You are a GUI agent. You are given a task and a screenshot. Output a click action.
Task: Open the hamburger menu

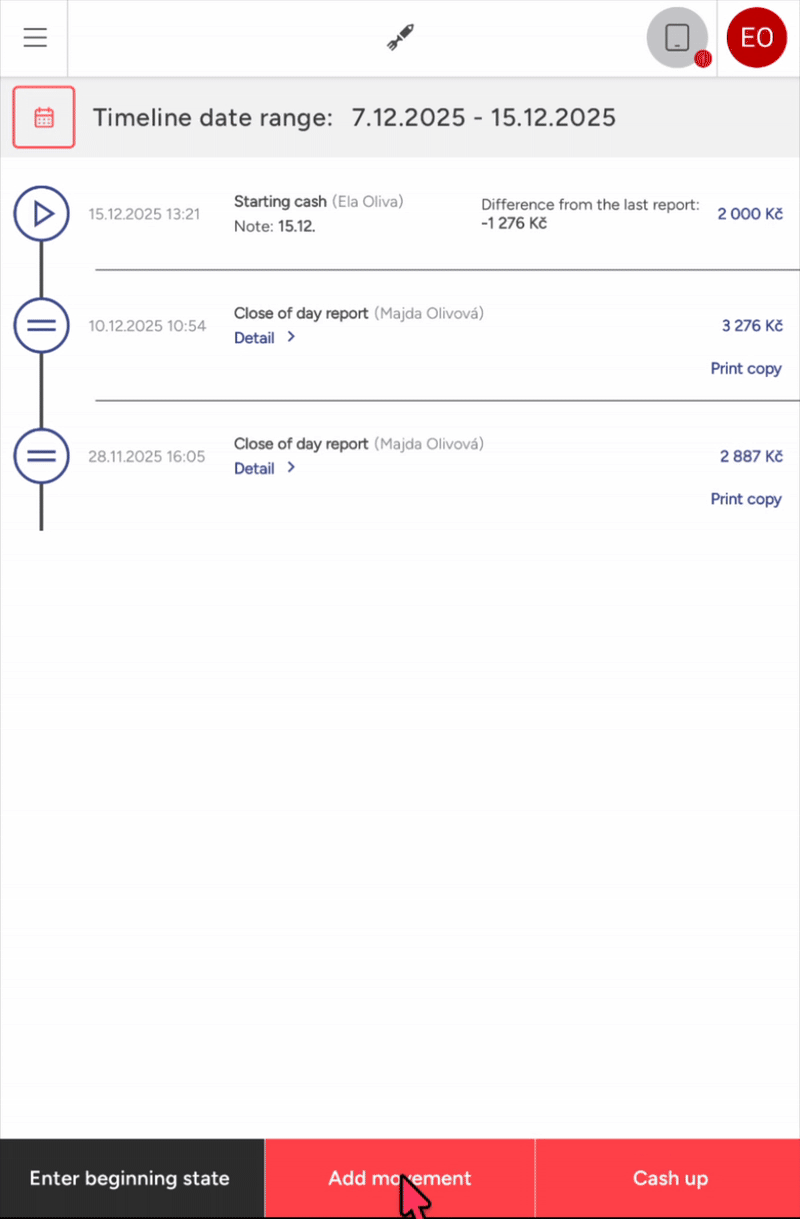pos(35,38)
